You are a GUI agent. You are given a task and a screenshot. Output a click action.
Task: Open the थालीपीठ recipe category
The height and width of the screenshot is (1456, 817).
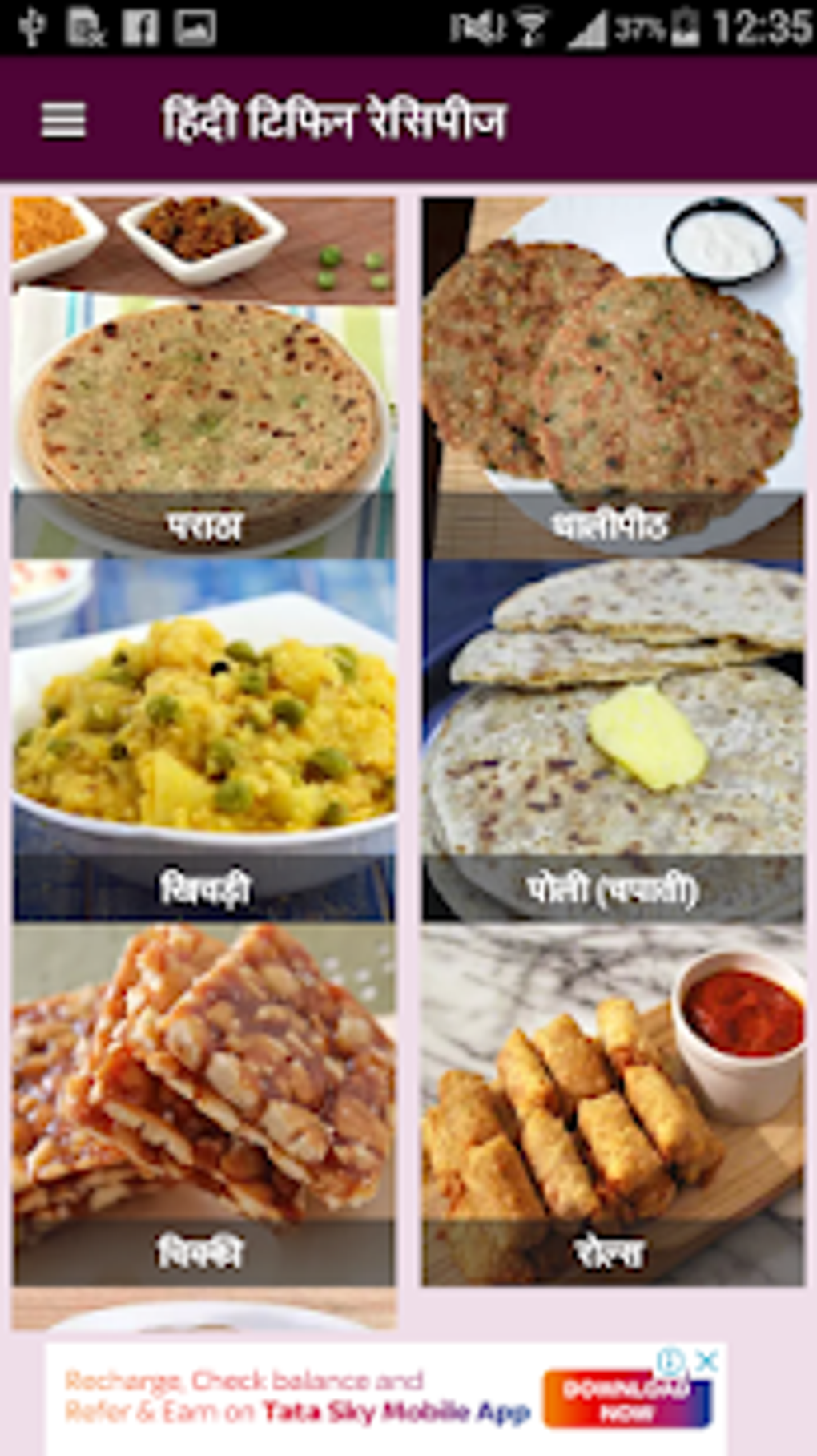(614, 377)
